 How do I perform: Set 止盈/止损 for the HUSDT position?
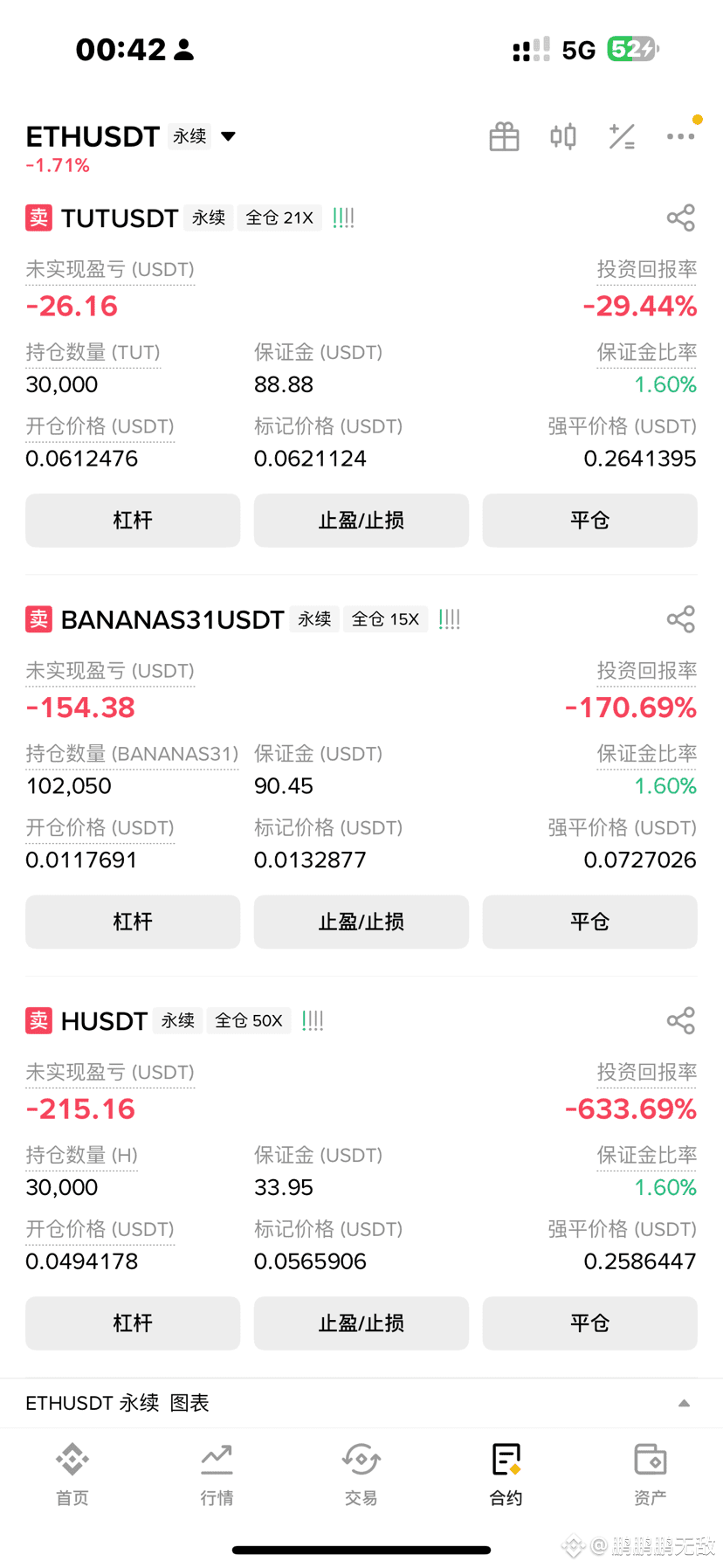[x=361, y=1323]
